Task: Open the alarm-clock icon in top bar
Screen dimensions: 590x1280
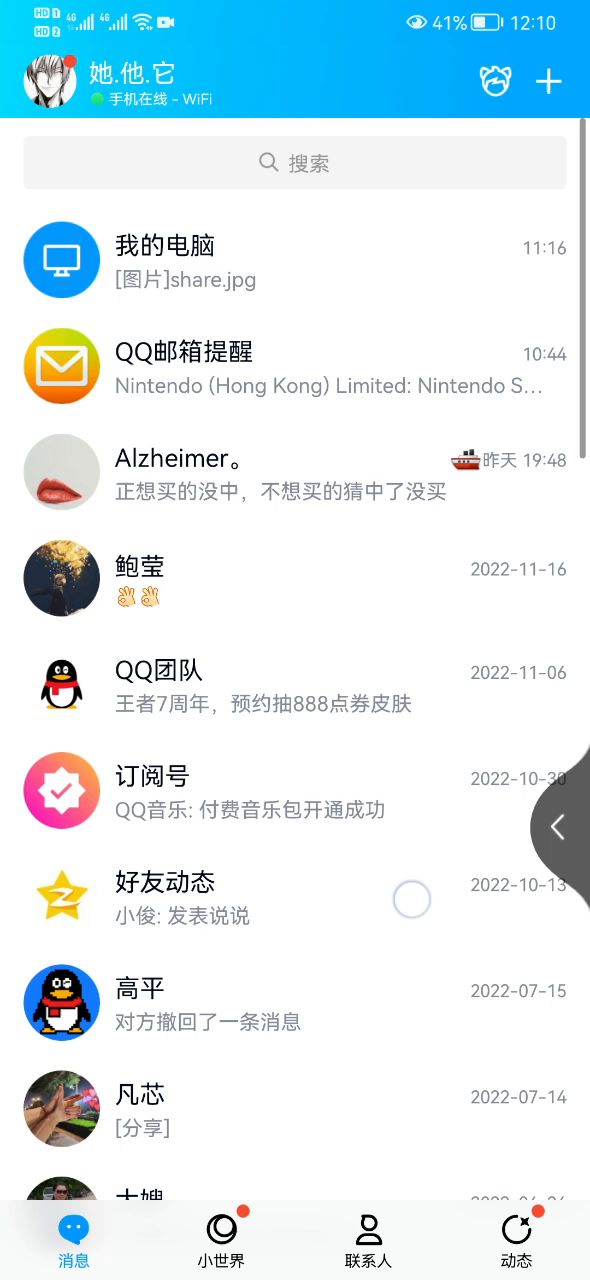Action: 495,81
